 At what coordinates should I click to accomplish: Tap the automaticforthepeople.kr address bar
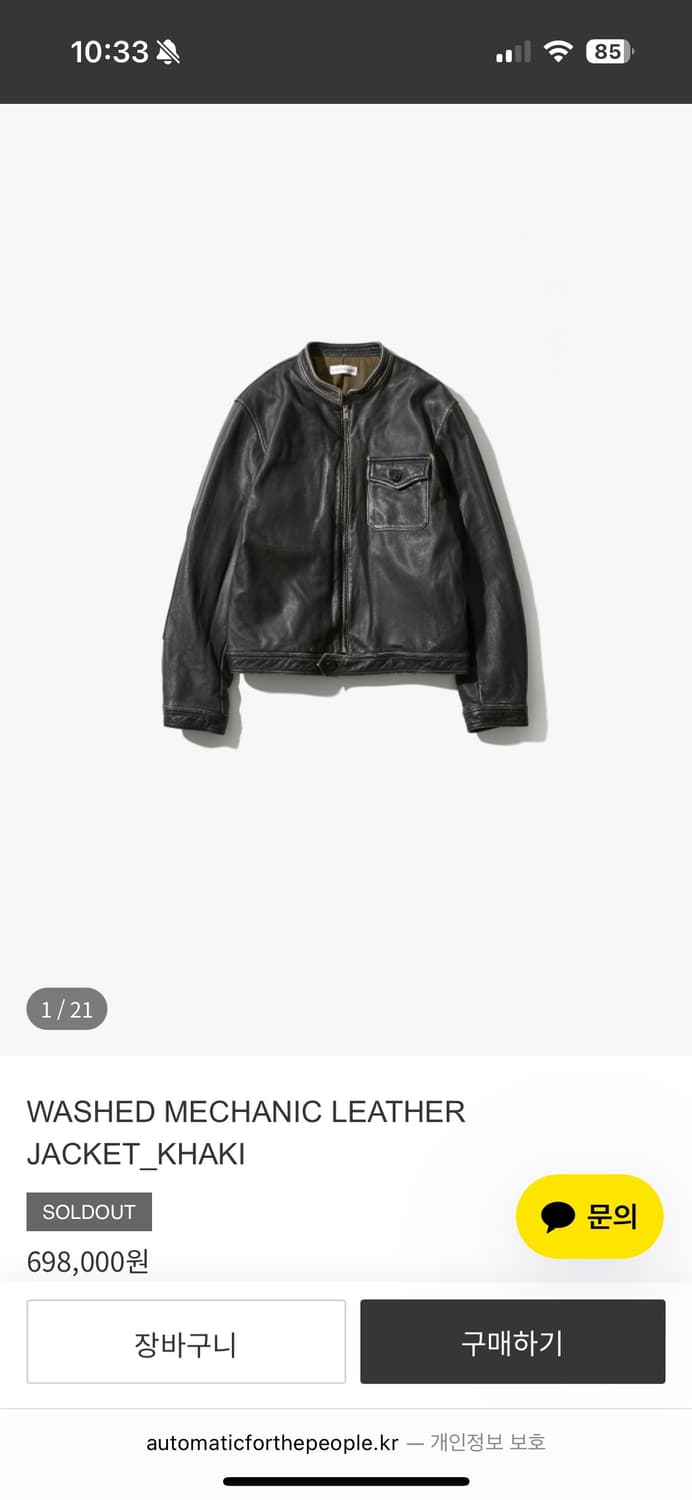click(x=272, y=1443)
